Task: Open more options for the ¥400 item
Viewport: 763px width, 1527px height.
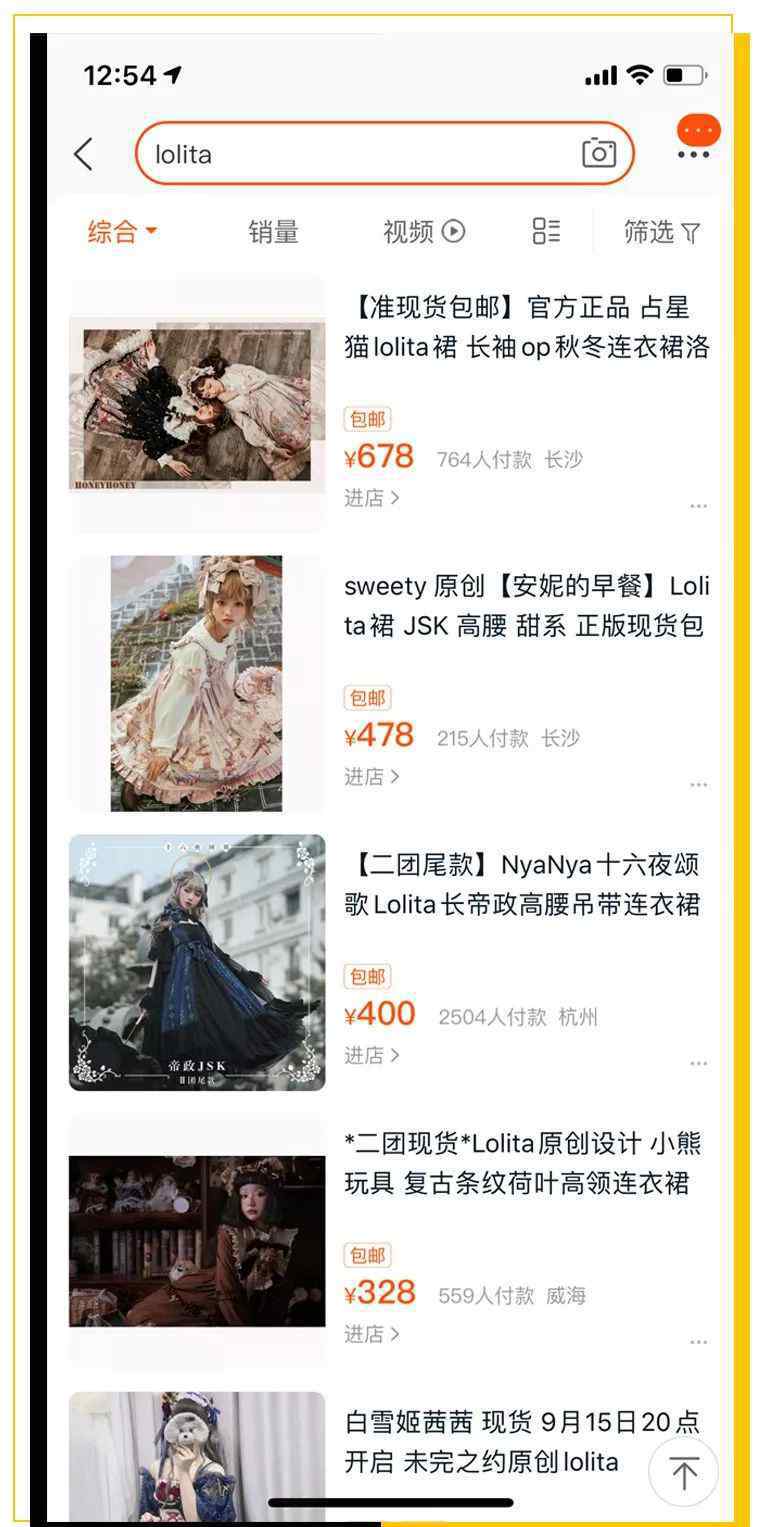Action: [x=698, y=1063]
